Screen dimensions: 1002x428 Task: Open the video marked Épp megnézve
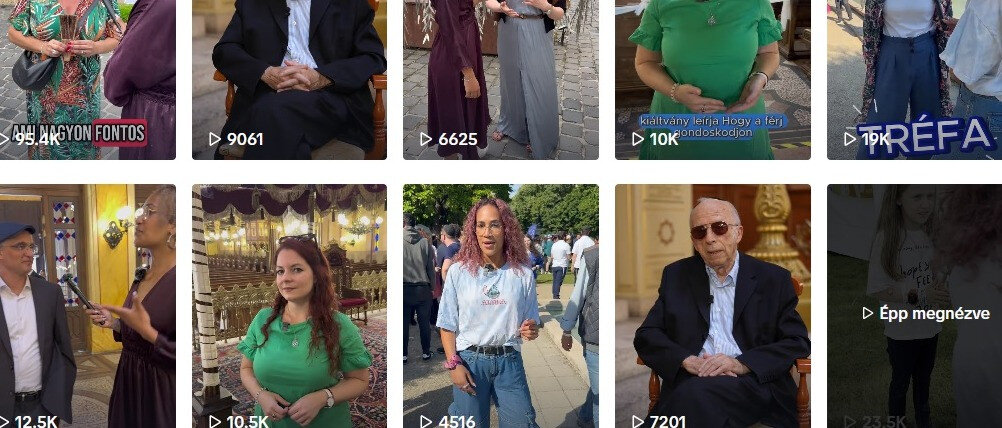pos(914,305)
